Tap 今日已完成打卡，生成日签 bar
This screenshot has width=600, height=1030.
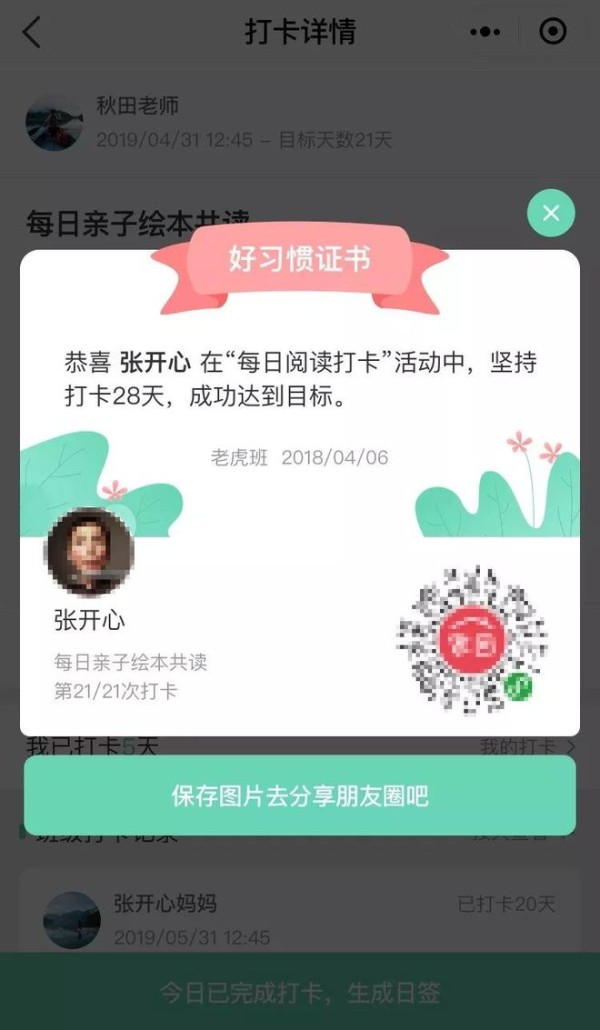300,993
